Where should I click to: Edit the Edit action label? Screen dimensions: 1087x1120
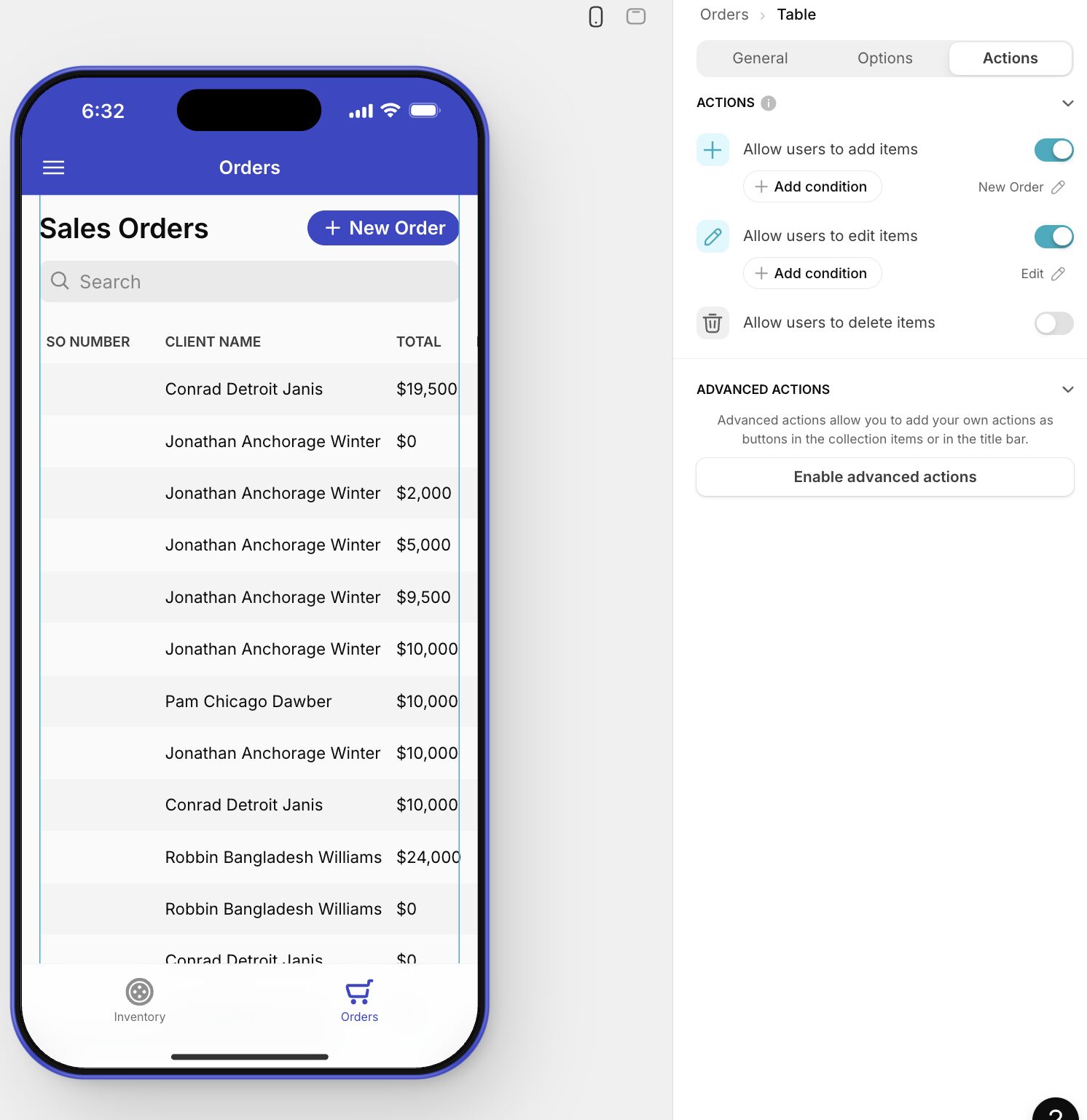point(1058,274)
